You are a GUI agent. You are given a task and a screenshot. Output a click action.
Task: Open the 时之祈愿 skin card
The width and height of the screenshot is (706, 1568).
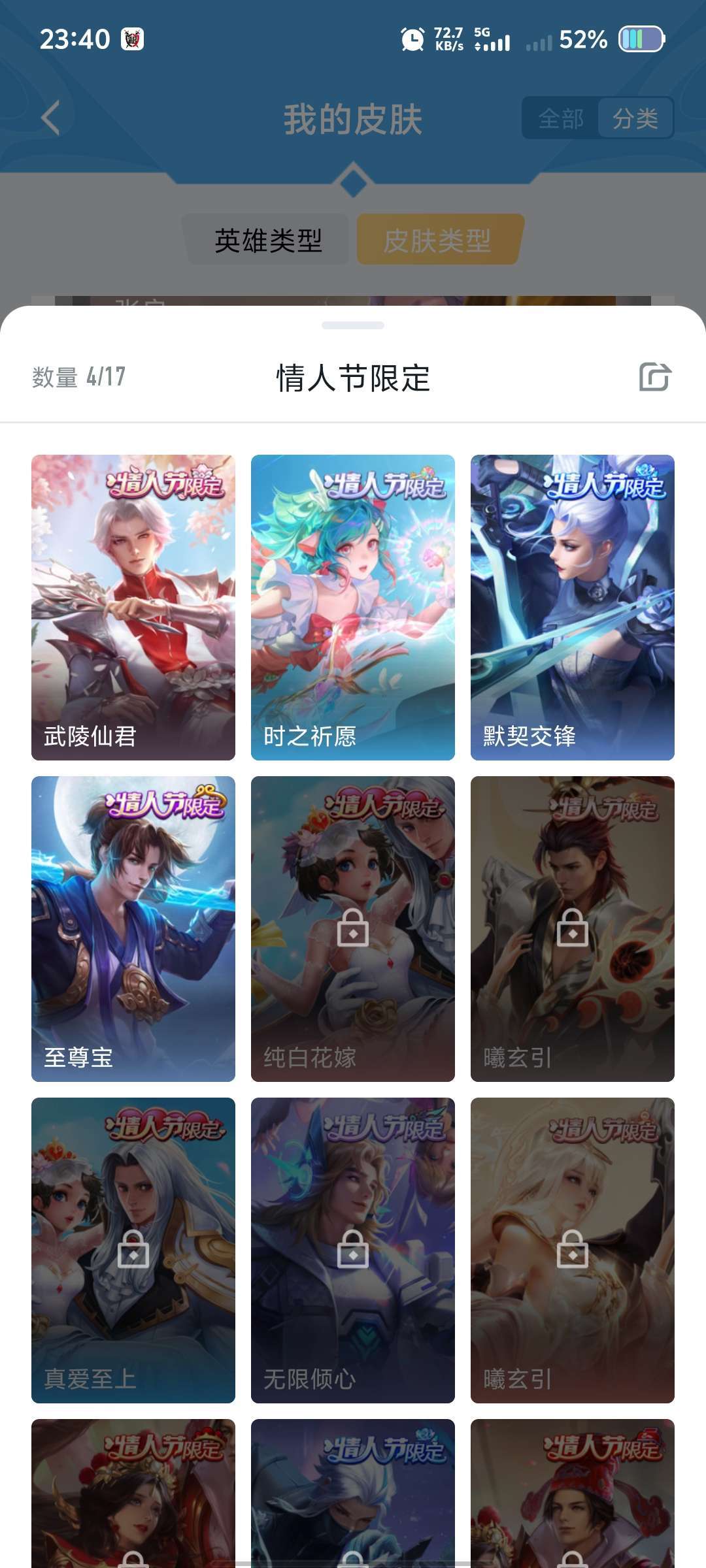coord(353,607)
